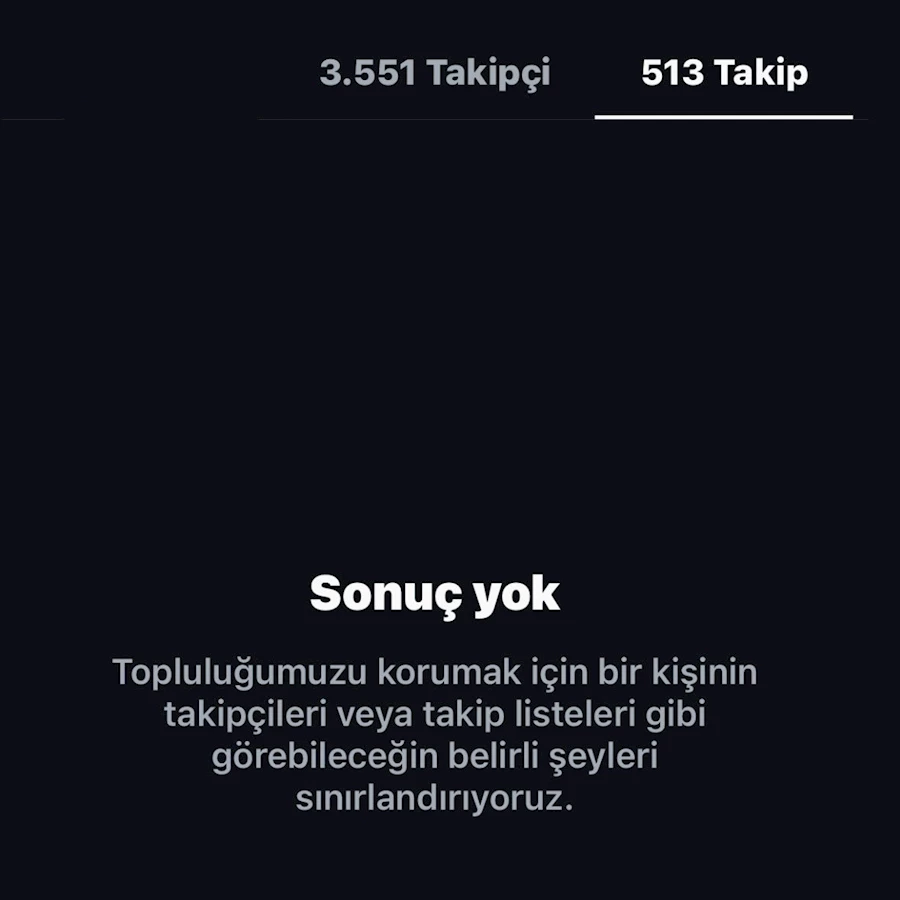Select the 513 Takip tab
This screenshot has height=900, width=900.
pos(724,73)
